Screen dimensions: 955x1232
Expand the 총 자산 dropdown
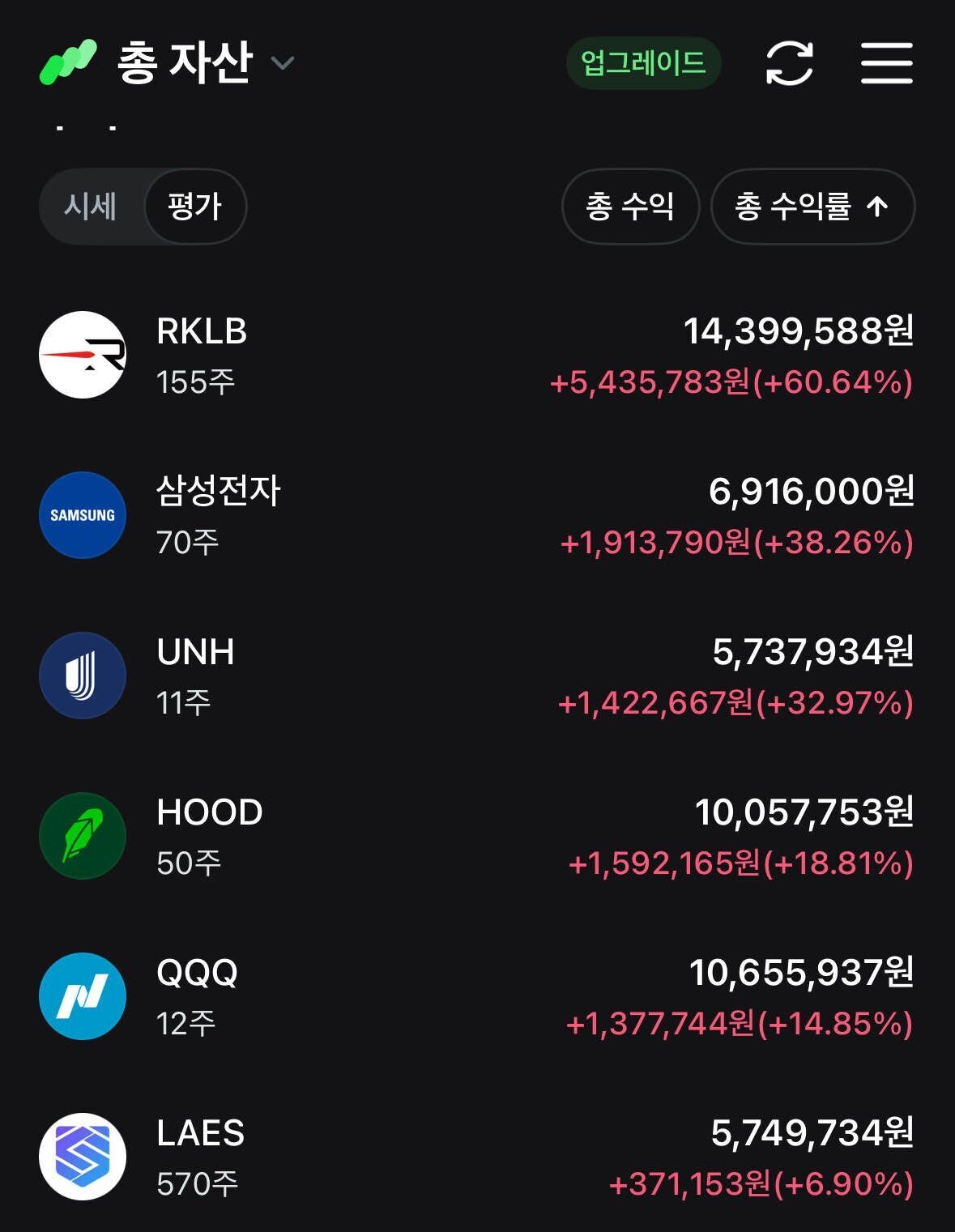pyautogui.click(x=281, y=63)
